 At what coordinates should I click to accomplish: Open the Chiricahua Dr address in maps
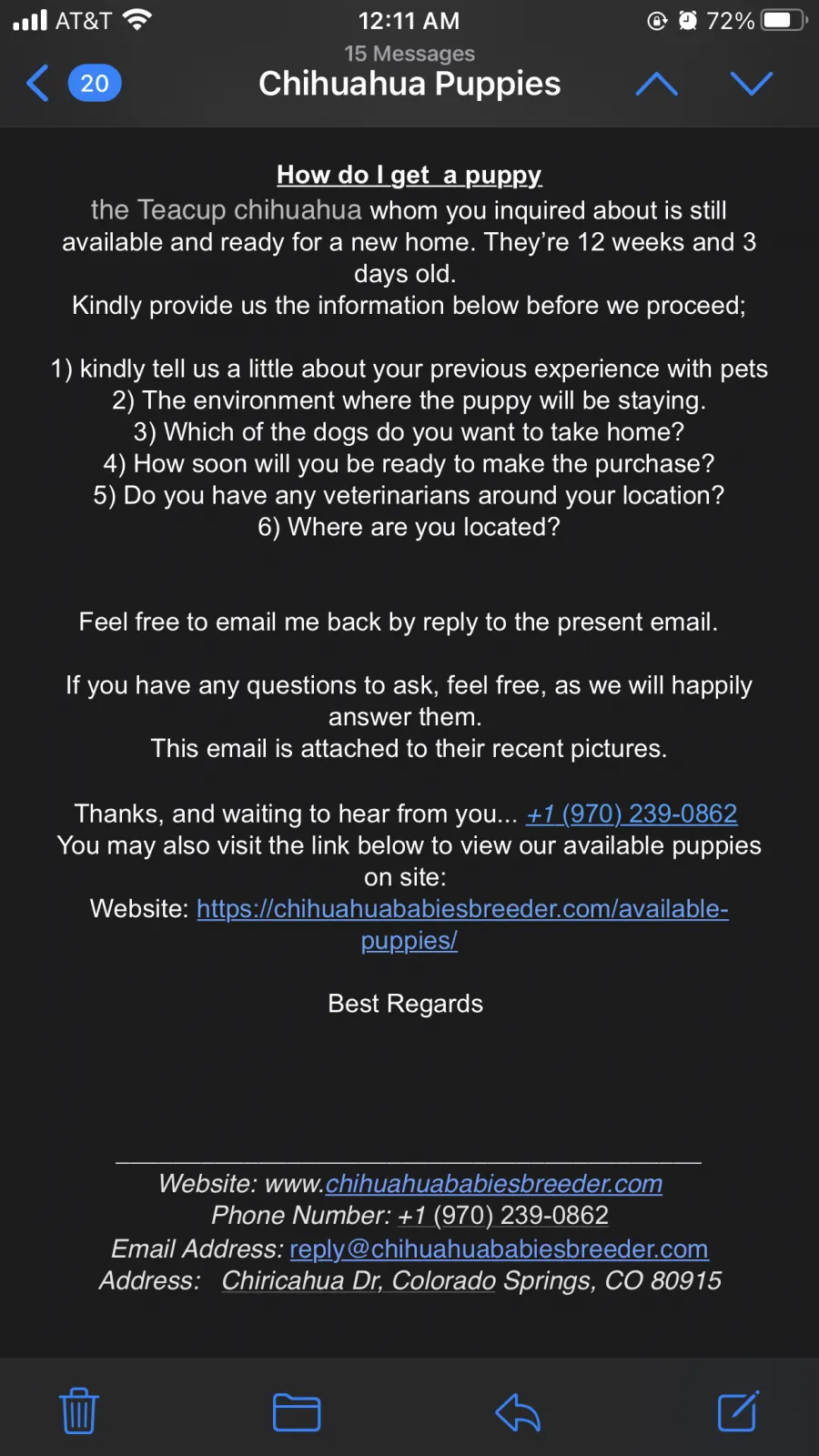[x=471, y=1280]
